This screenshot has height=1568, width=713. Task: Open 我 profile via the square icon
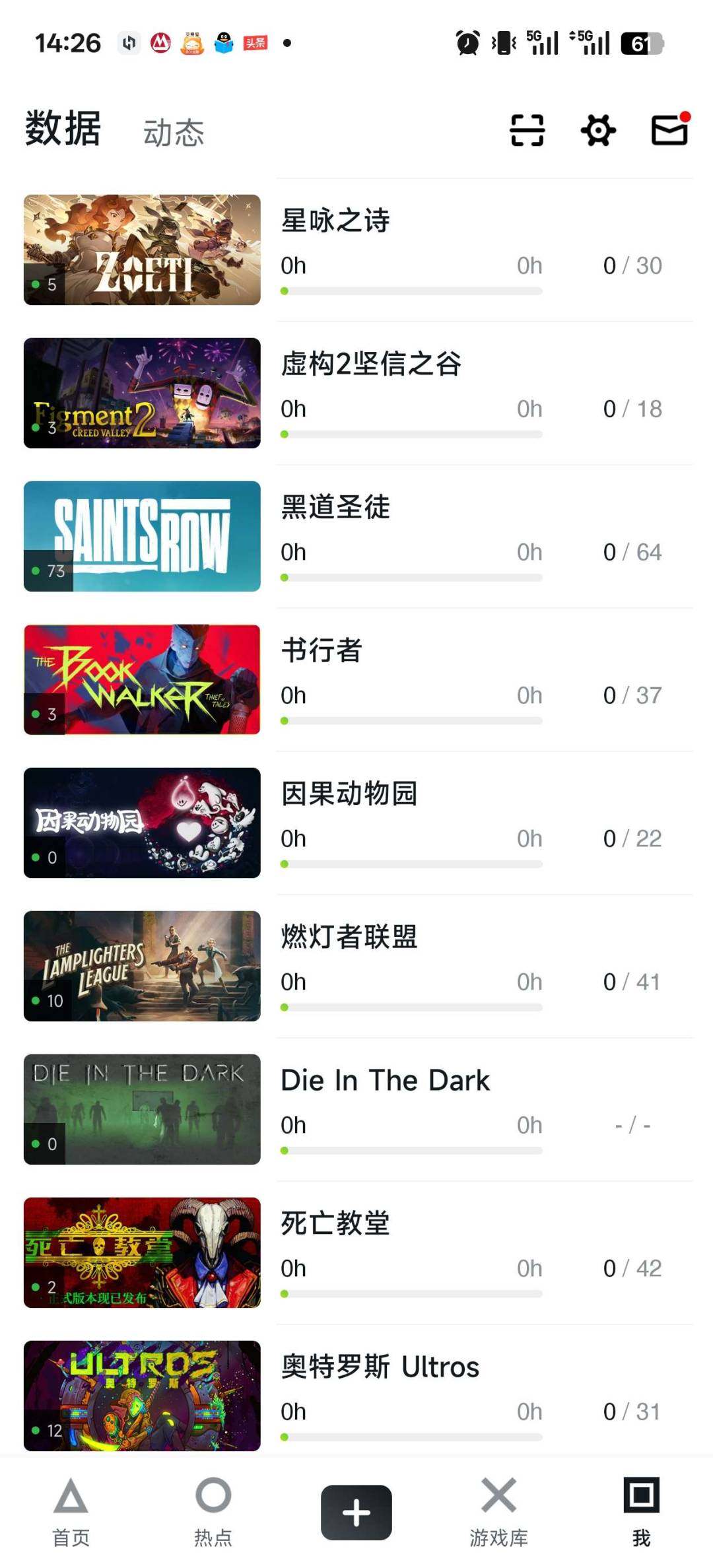coord(641,1512)
